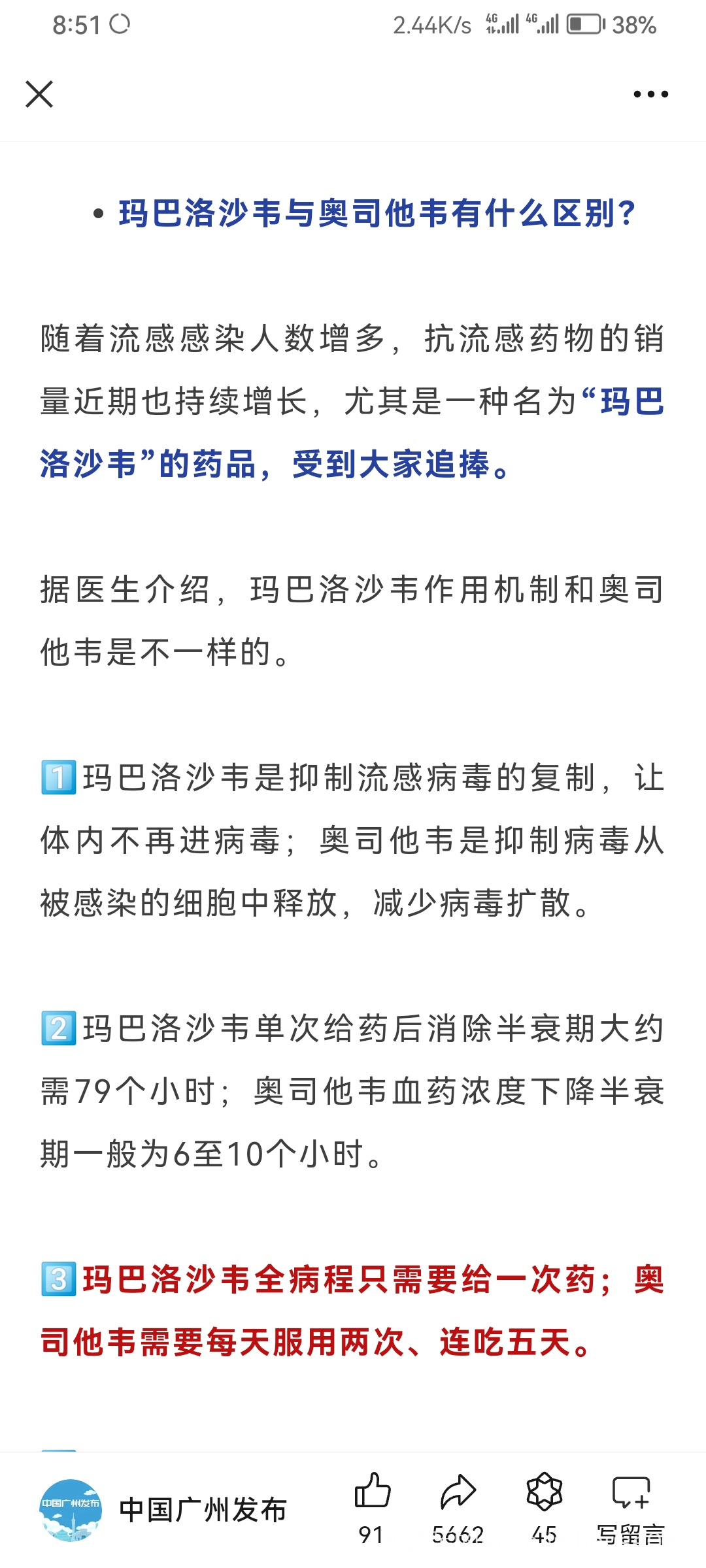The image size is (706, 1568).
Task: Tap the 在看 flower icon showing 45
Action: 544,1509
